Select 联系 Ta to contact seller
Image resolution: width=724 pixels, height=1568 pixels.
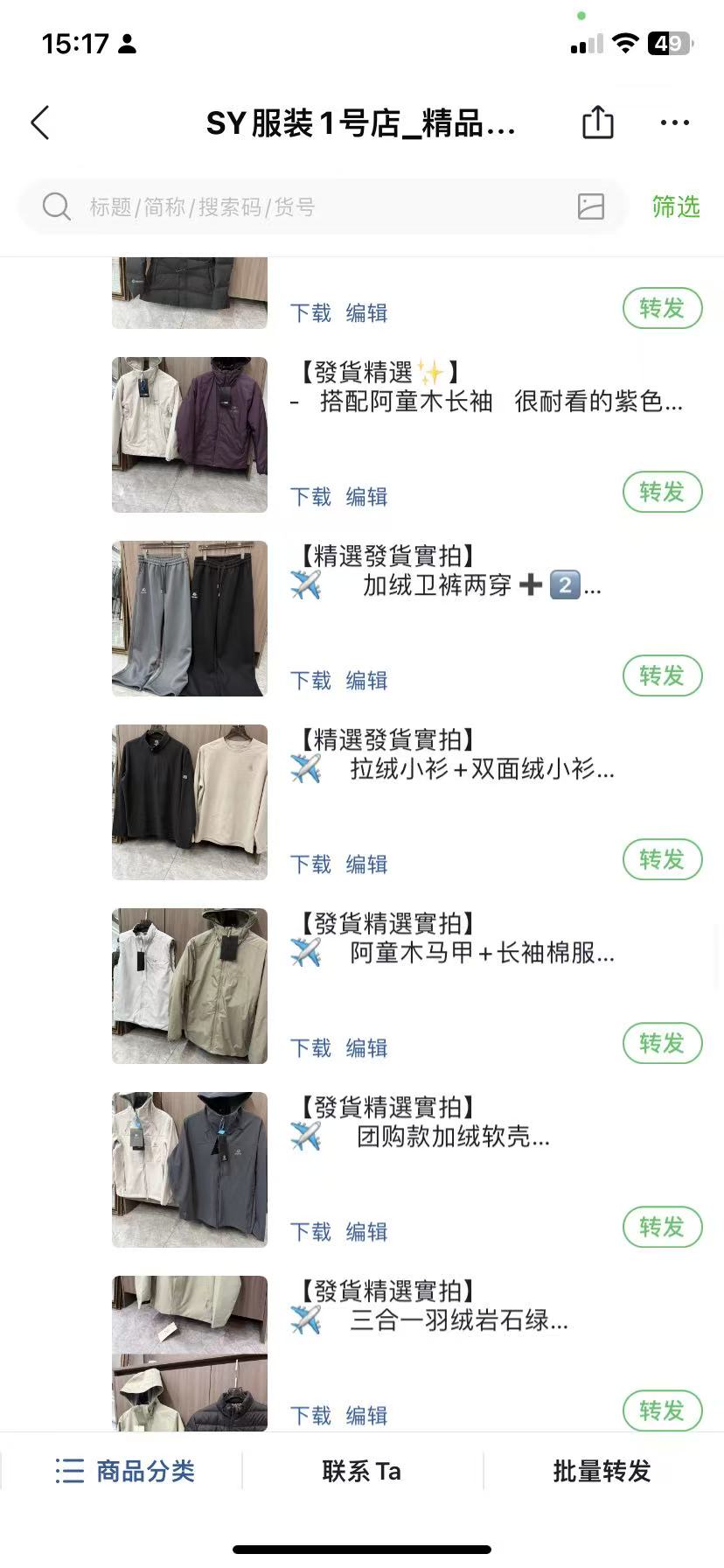361,1471
